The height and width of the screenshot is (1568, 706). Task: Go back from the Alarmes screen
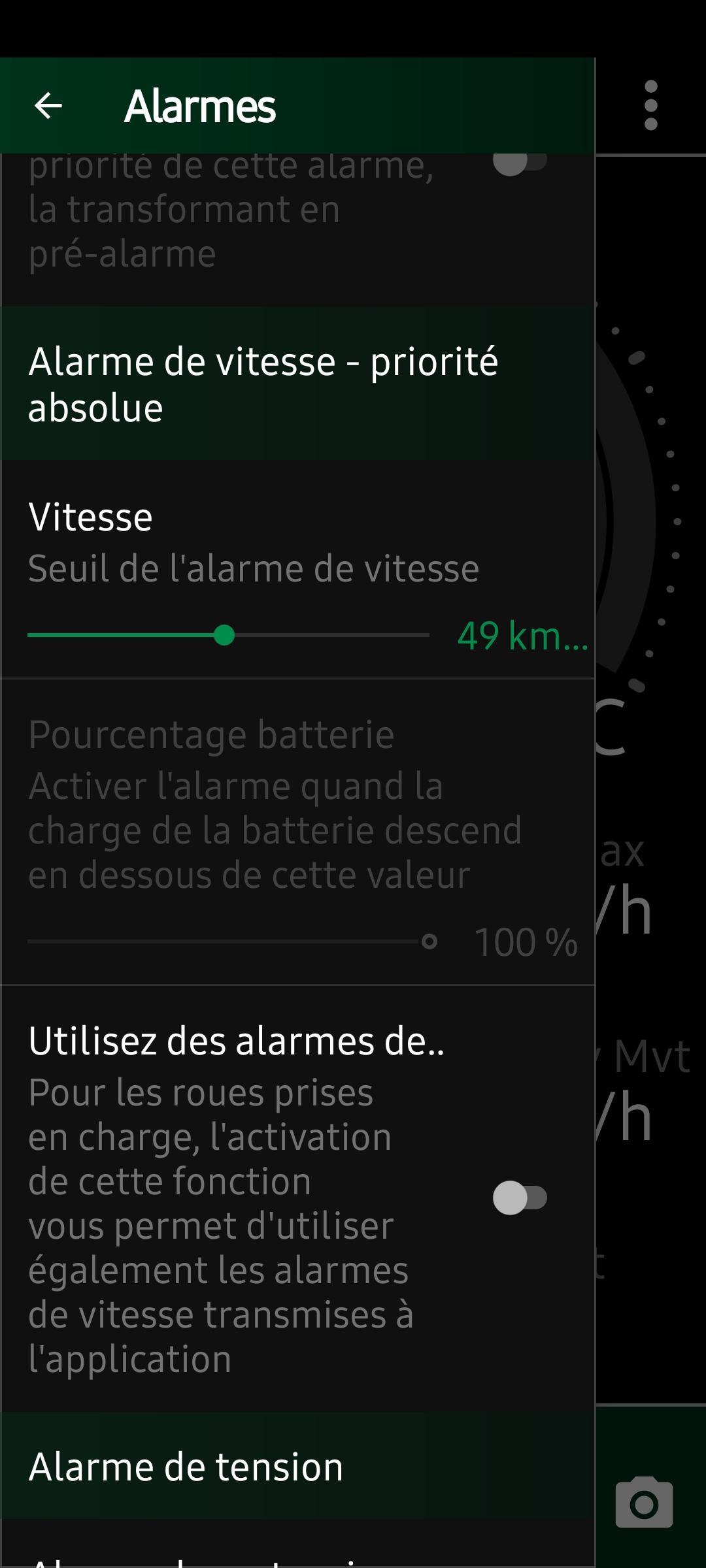pos(48,106)
